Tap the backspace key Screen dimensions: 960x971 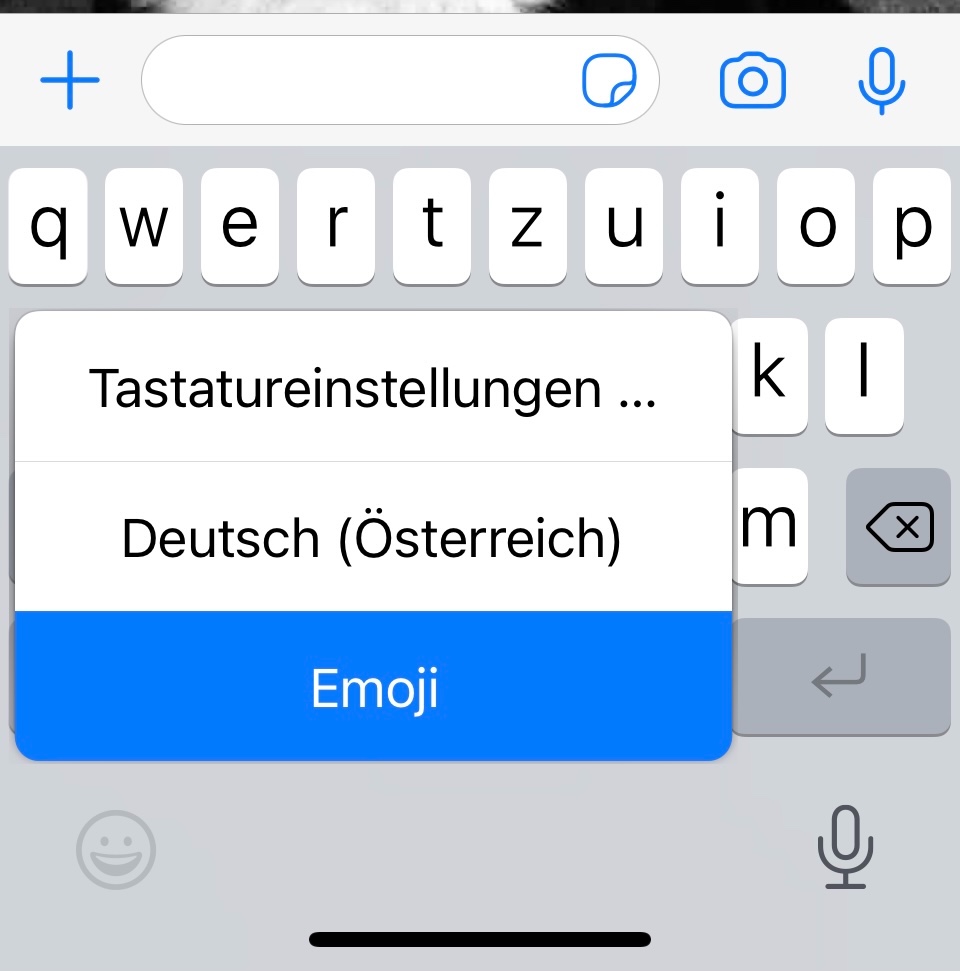coord(899,527)
